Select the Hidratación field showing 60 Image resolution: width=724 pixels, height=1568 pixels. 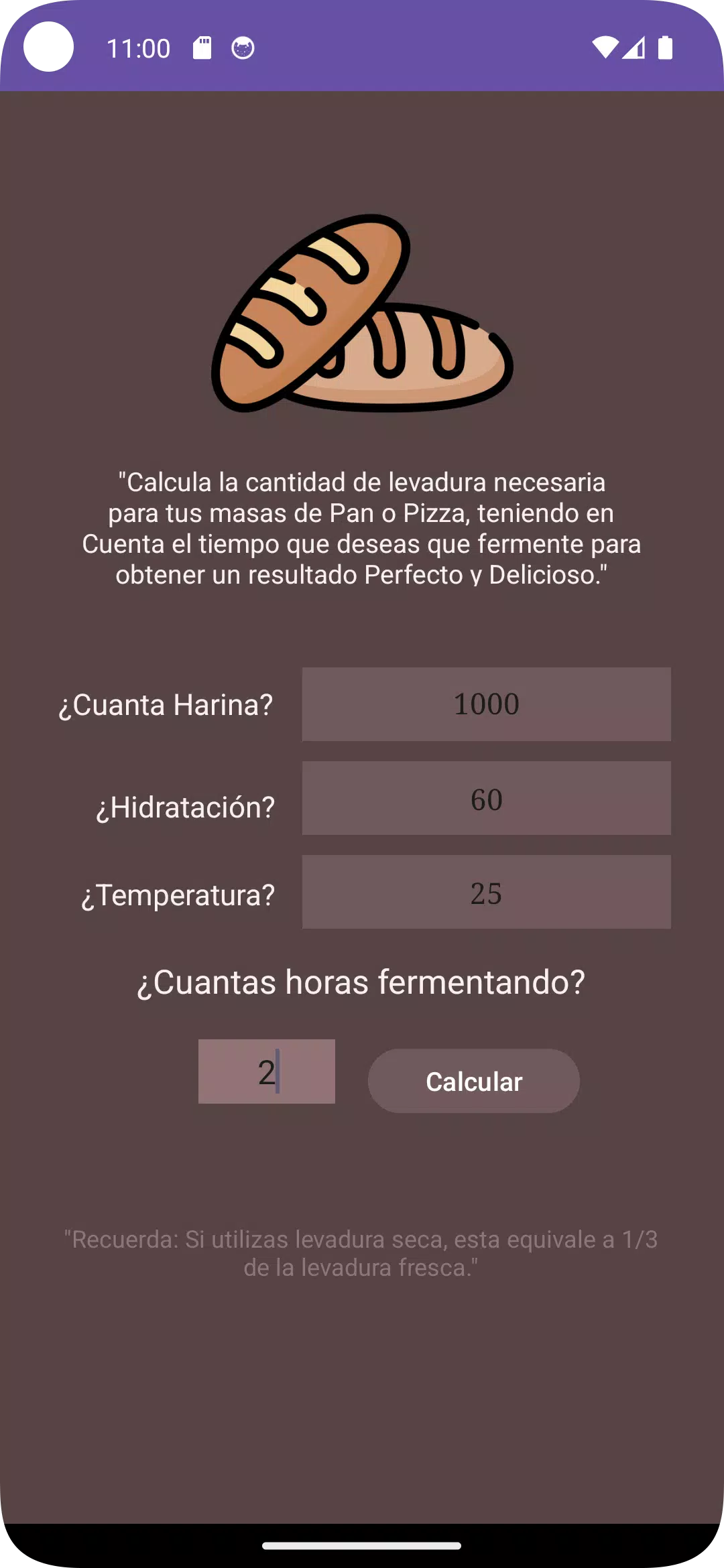pyautogui.click(x=486, y=798)
